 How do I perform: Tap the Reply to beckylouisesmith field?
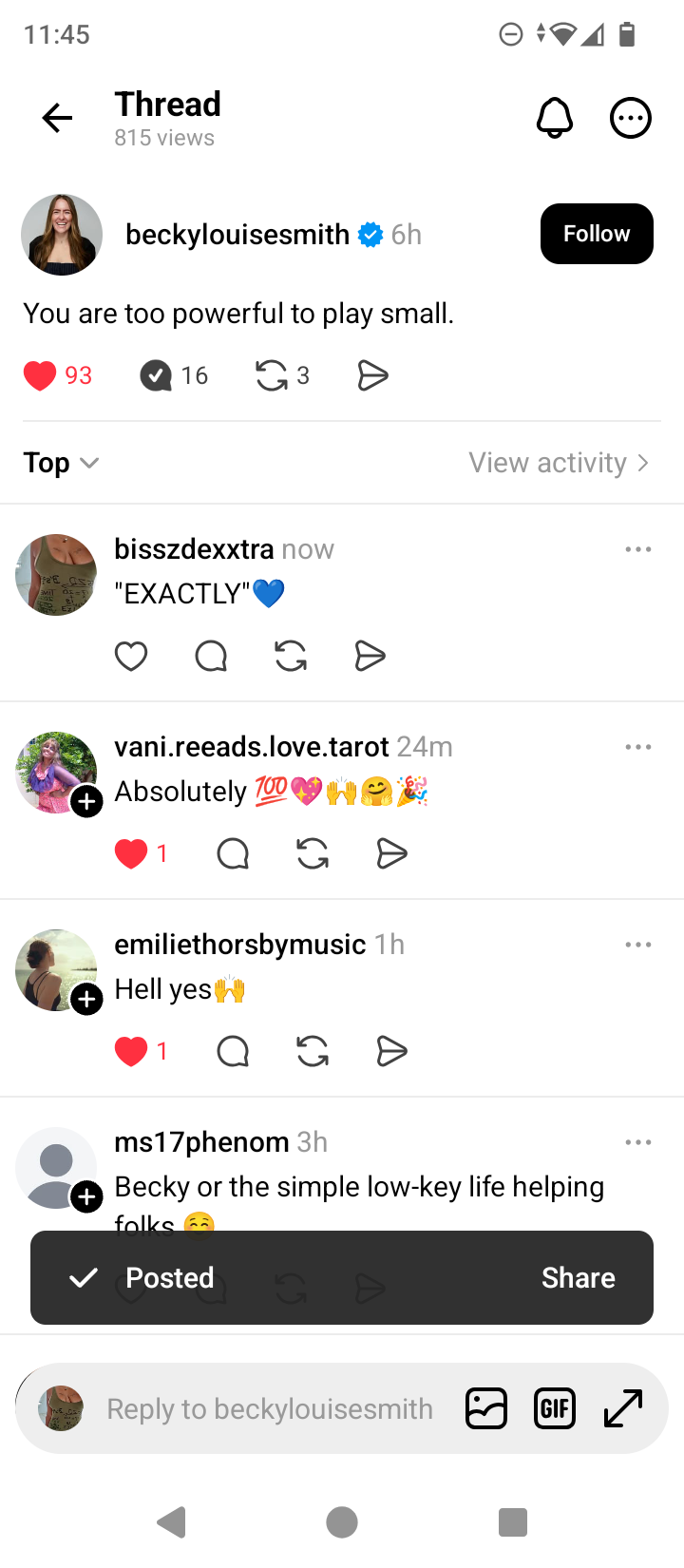(x=270, y=1408)
